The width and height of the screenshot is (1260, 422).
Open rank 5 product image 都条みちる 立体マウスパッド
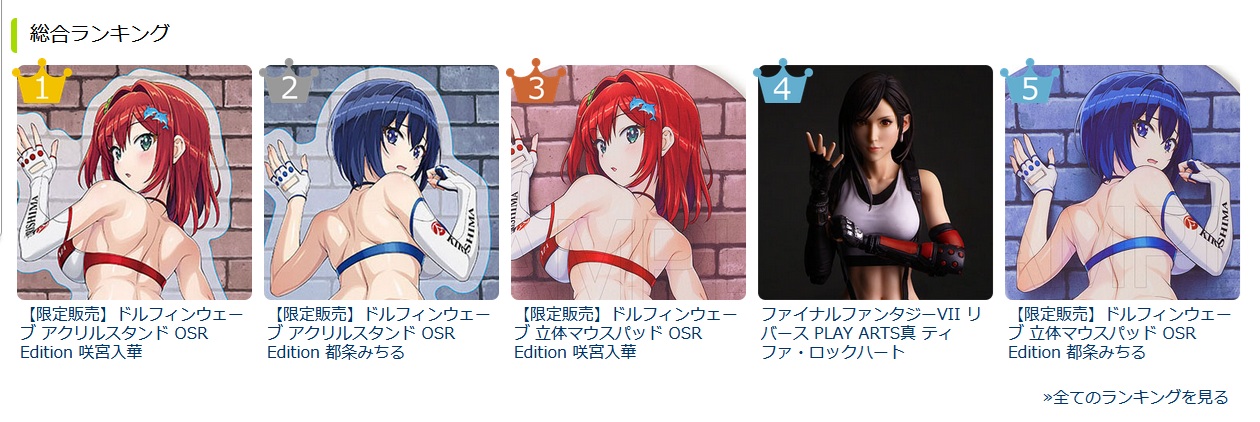1122,182
